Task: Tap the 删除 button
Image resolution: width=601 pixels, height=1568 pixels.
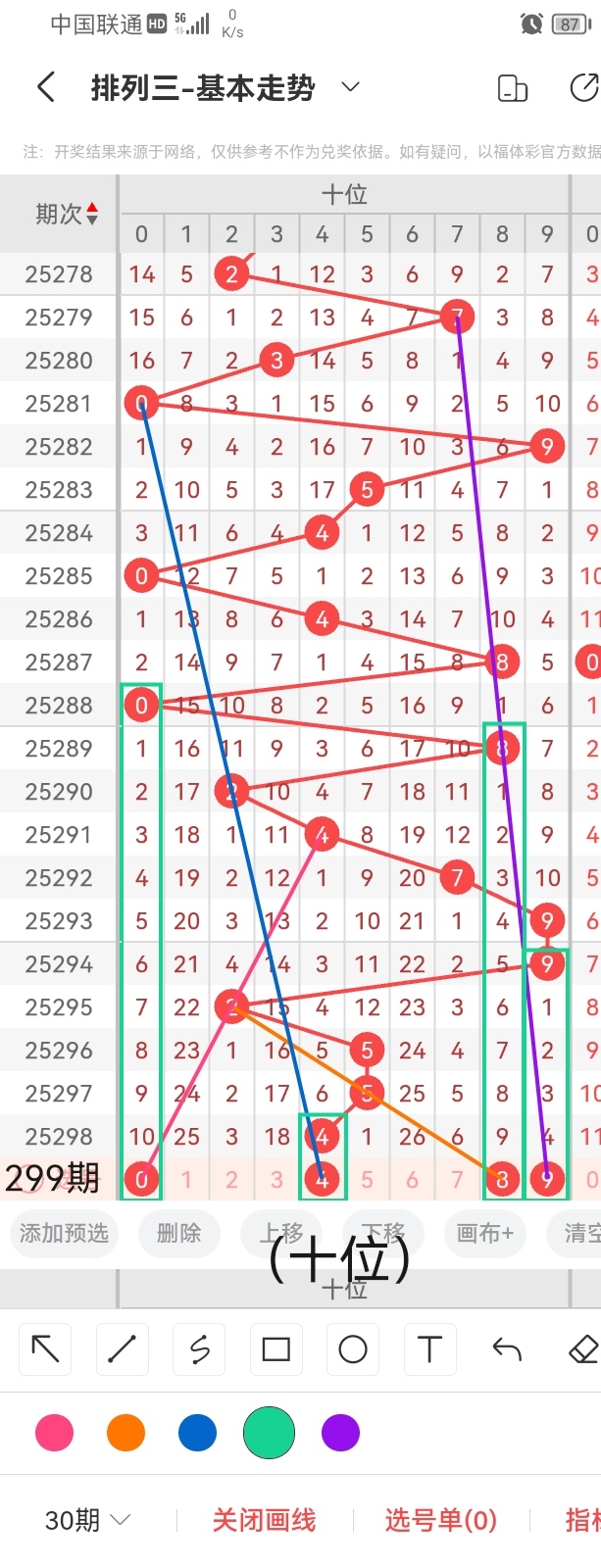Action: click(178, 1233)
